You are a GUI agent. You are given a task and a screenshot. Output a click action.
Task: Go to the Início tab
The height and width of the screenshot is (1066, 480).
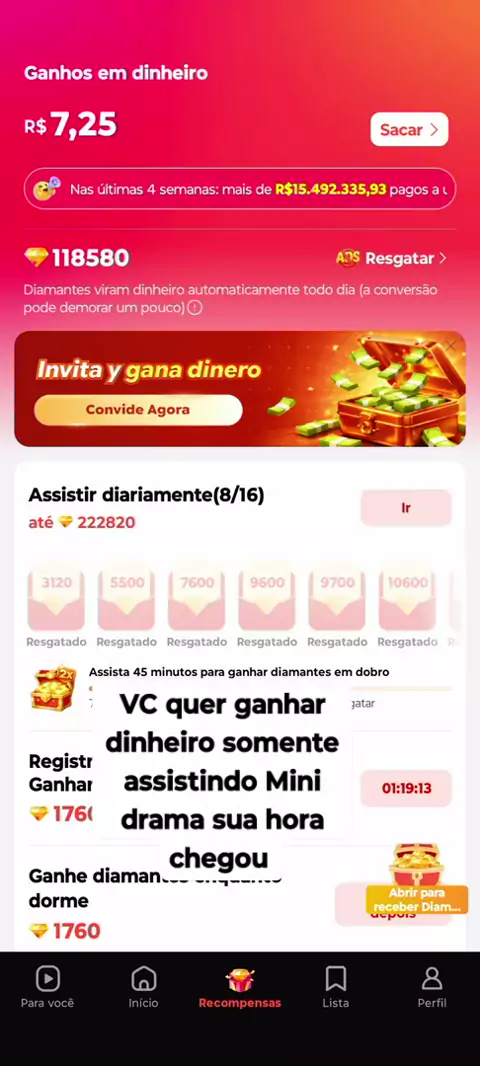tap(143, 987)
